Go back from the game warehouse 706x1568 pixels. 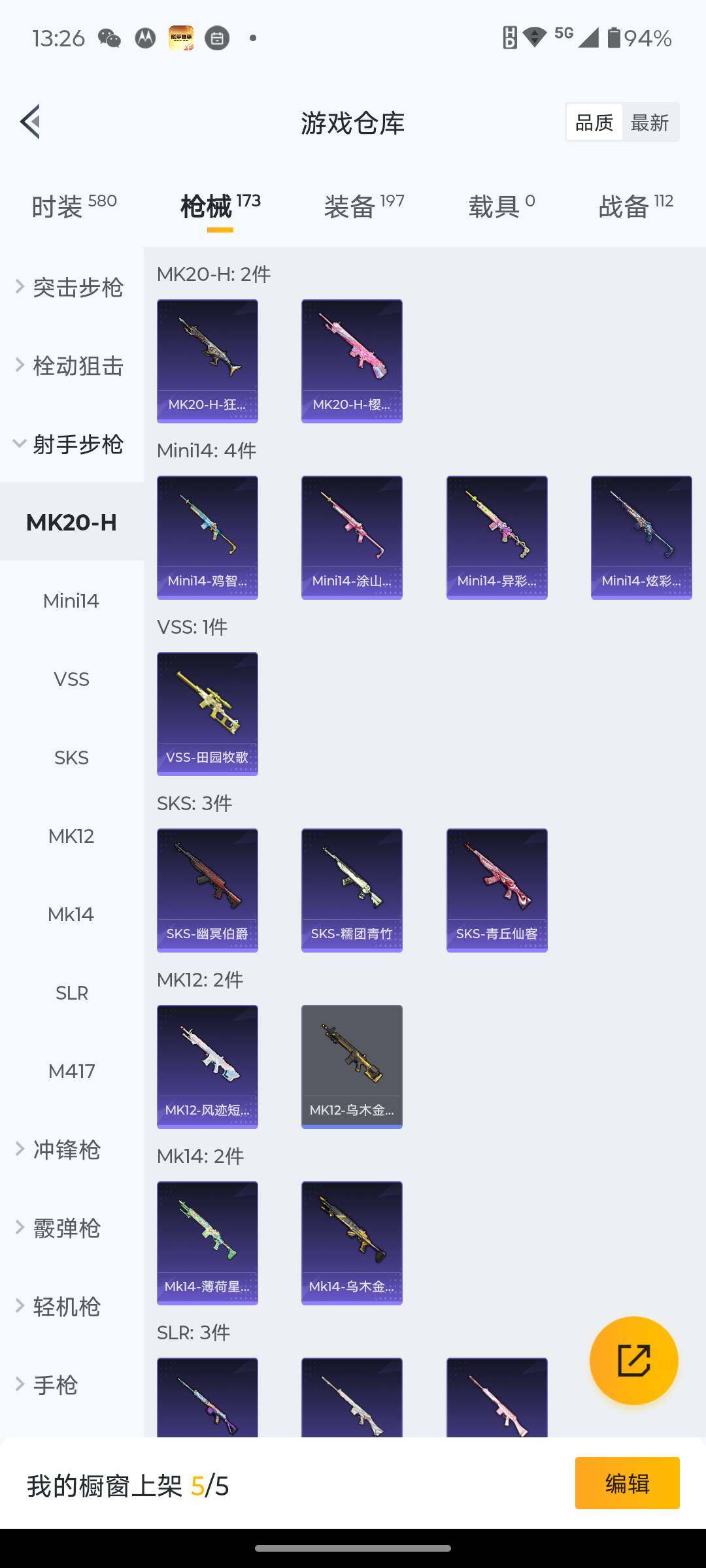point(31,122)
